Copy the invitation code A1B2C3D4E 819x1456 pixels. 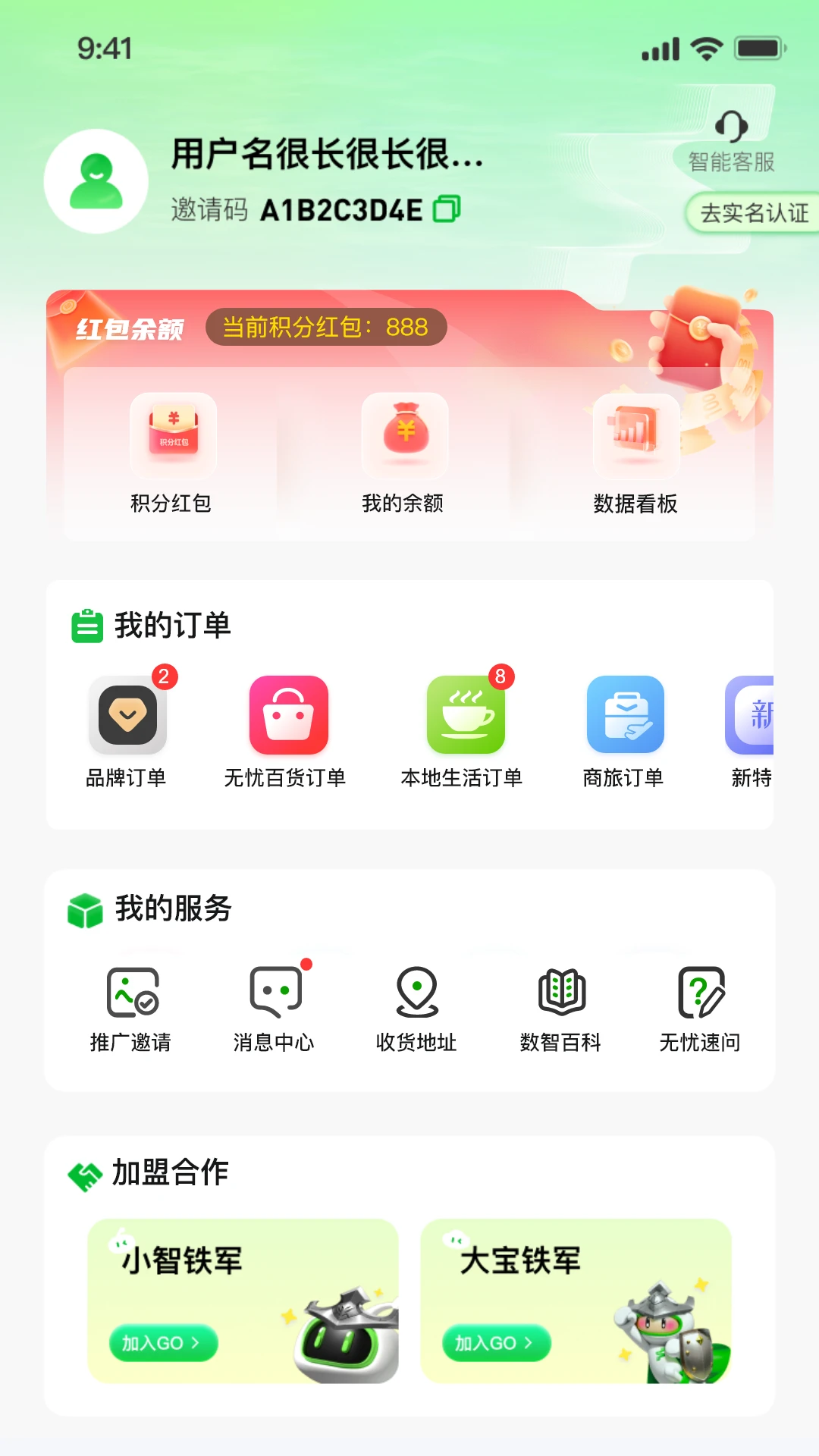click(x=447, y=209)
